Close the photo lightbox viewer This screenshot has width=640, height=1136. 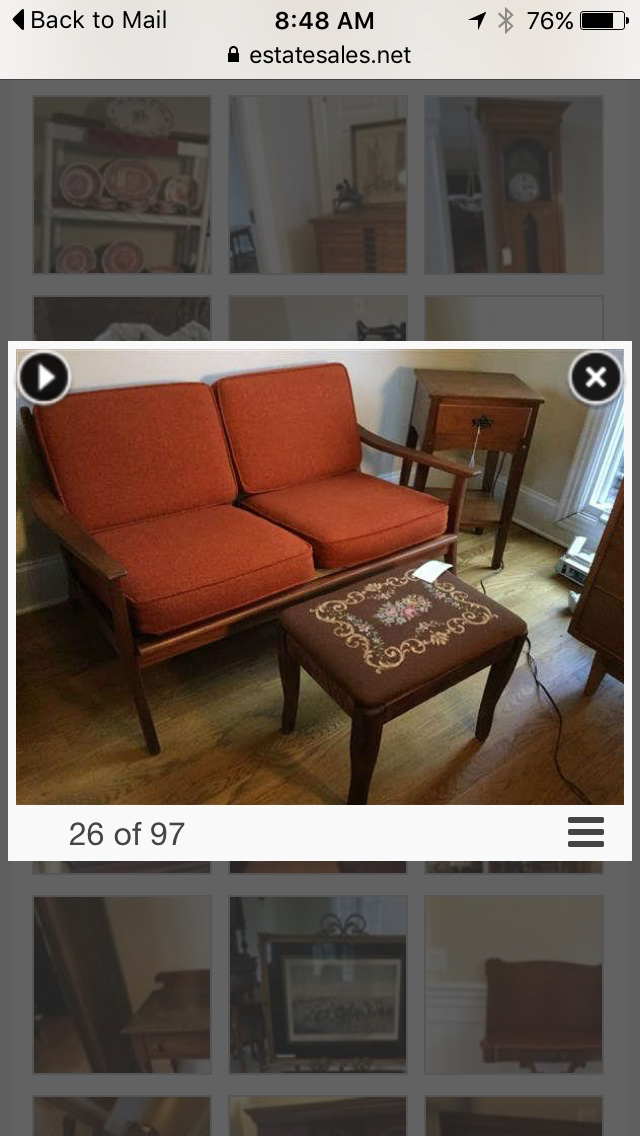(596, 377)
